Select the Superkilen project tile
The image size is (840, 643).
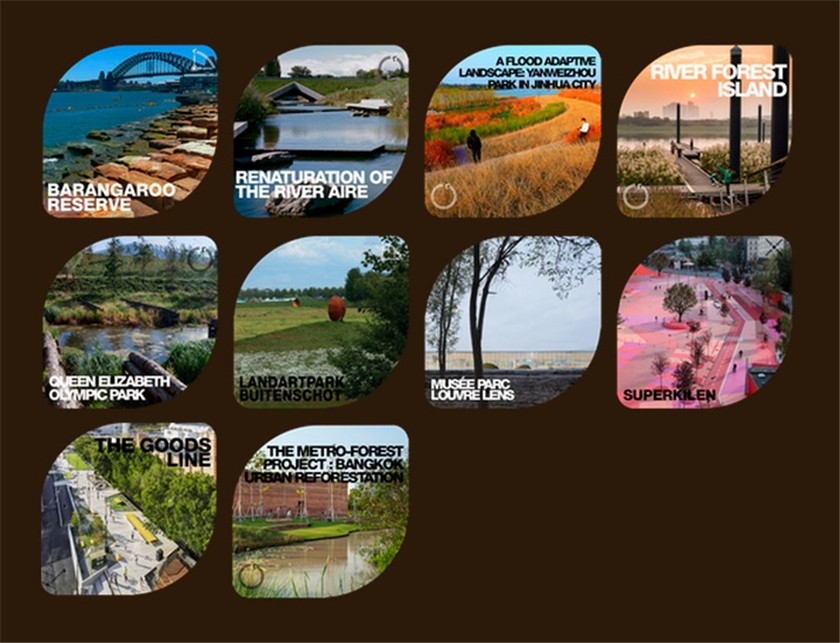703,321
